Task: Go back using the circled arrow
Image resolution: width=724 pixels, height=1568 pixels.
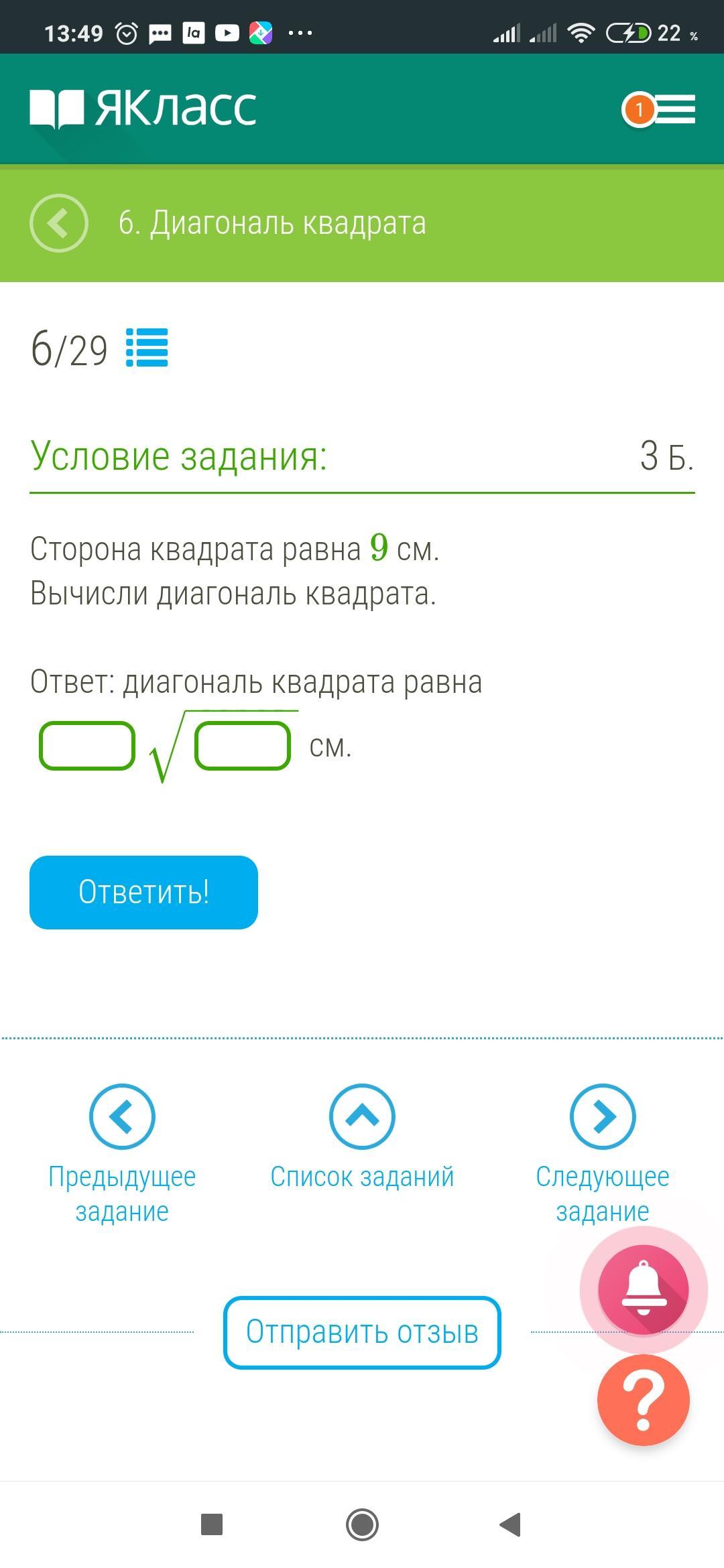Action: coord(59,223)
